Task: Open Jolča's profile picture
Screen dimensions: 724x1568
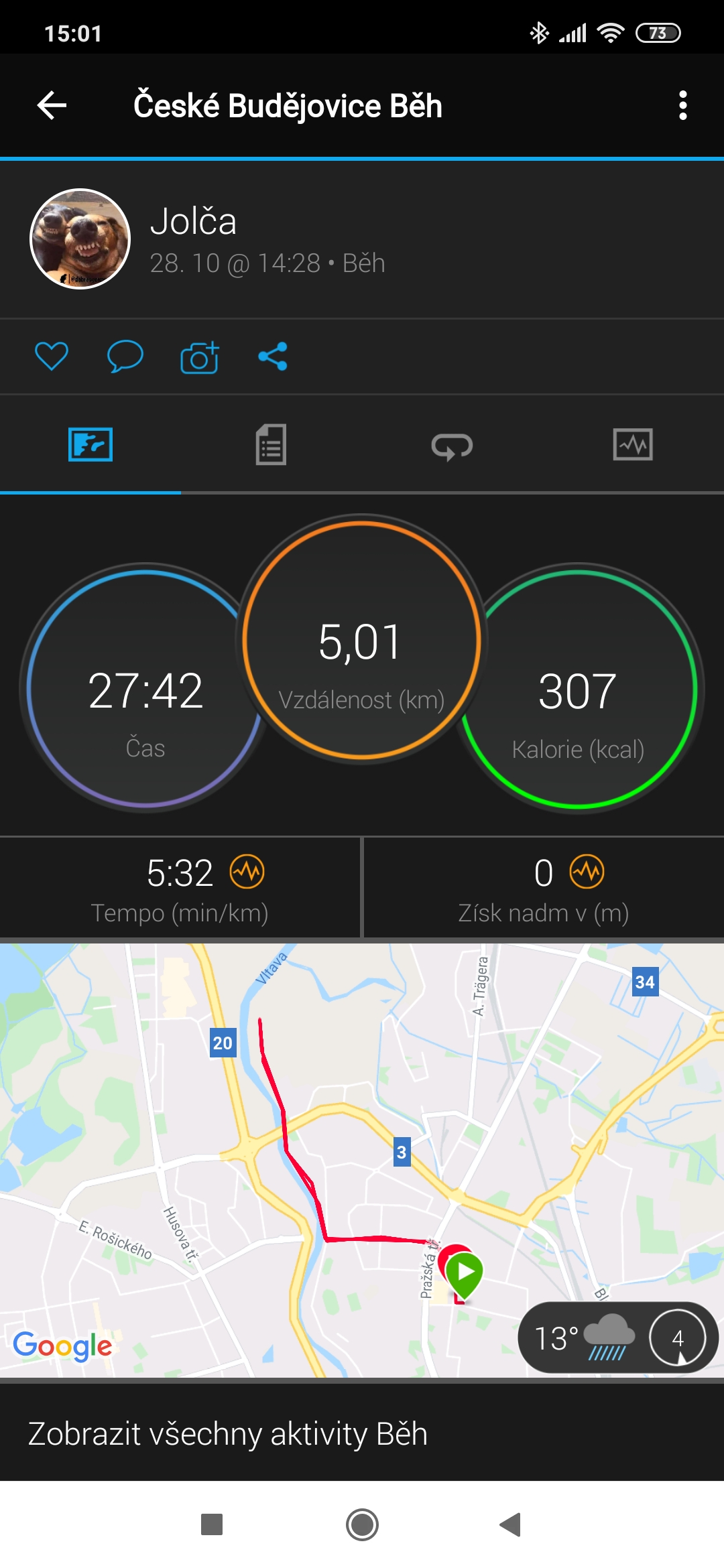Action: tap(80, 239)
